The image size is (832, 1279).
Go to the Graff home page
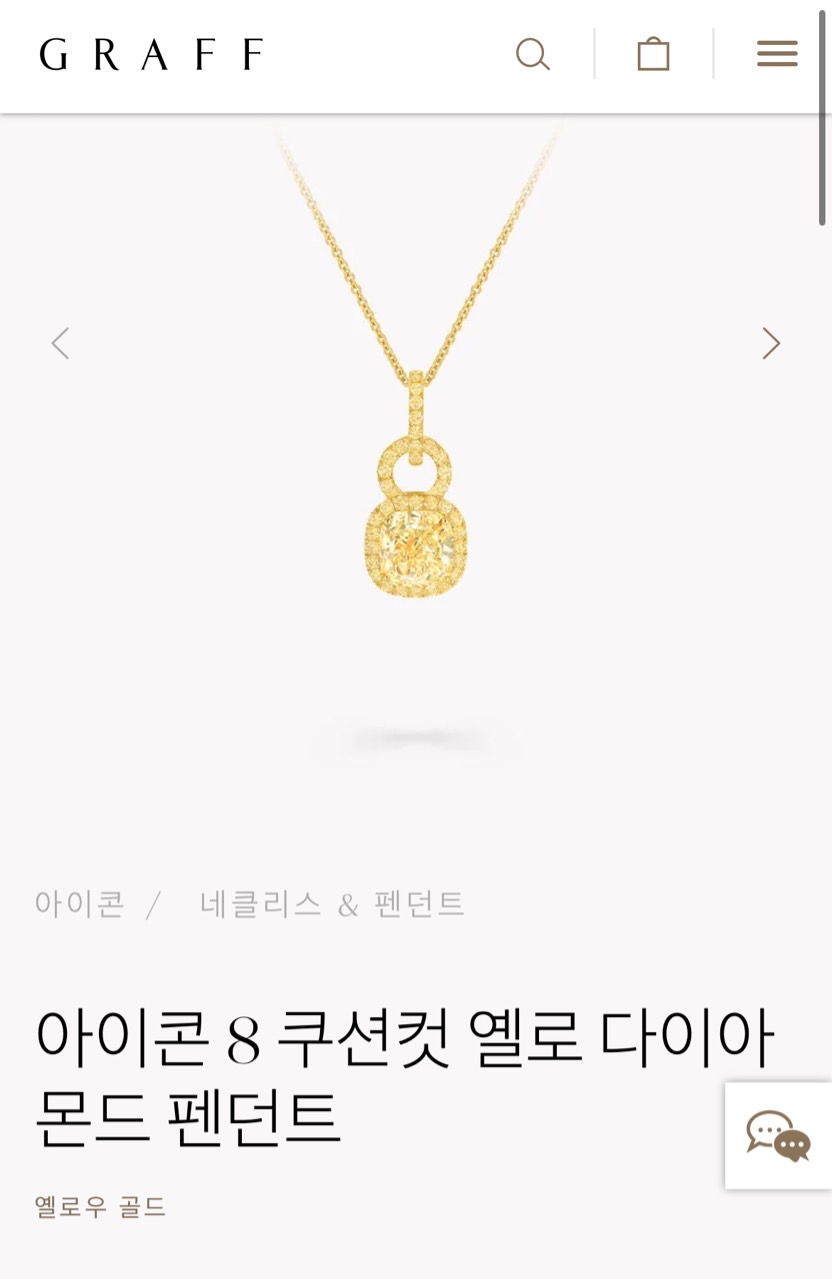[x=151, y=54]
